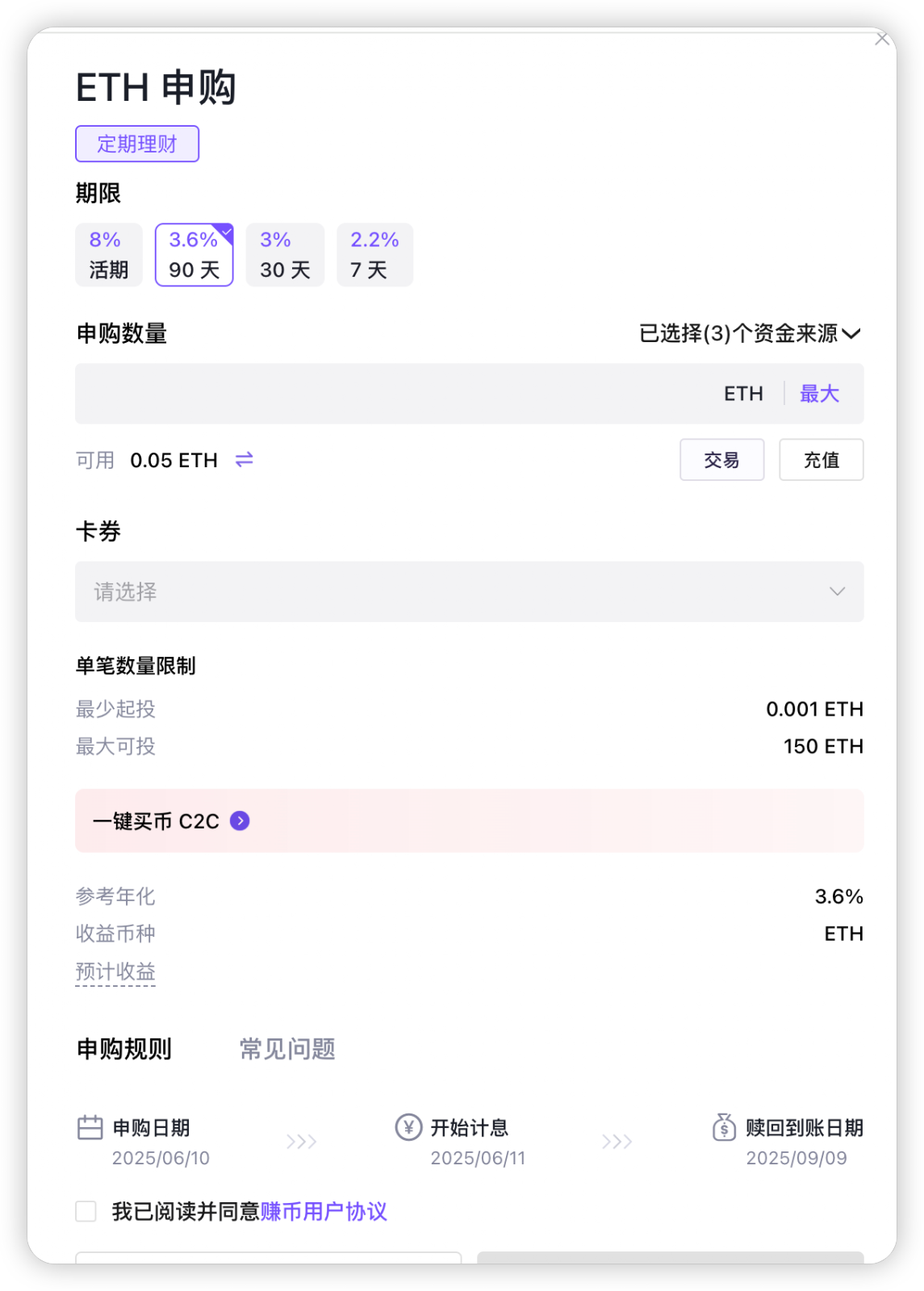
Task: Open the 赚币用户协议 link
Action: click(324, 1211)
